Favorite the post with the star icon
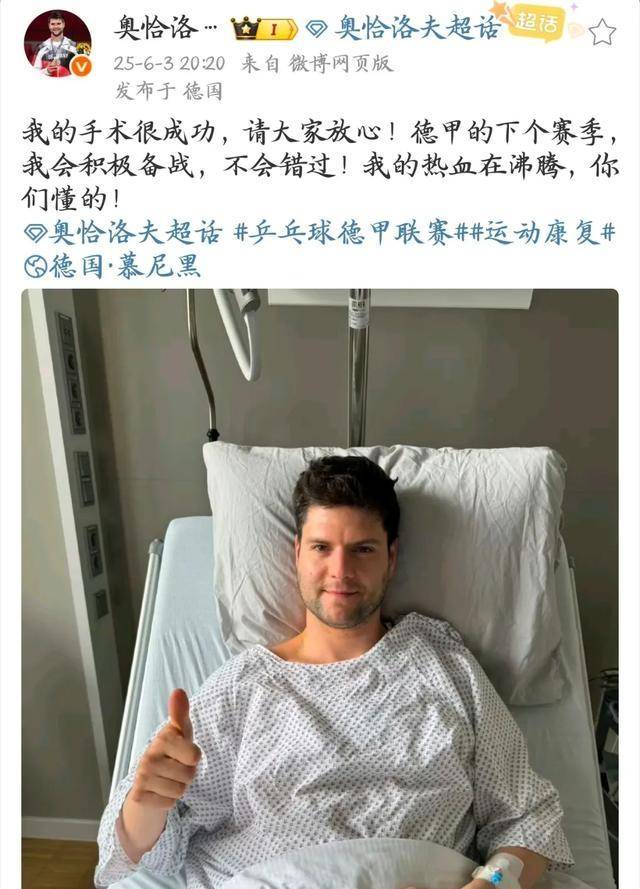The width and height of the screenshot is (640, 889). 601,31
